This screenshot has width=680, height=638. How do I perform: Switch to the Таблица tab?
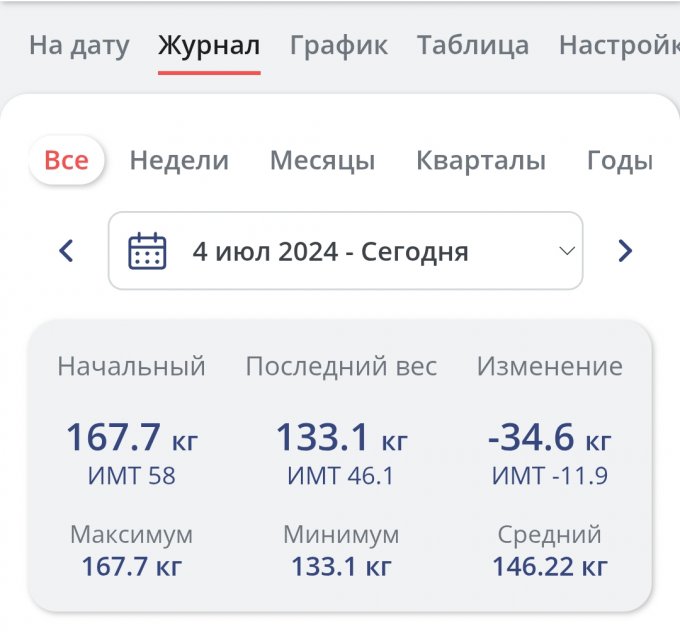[473, 46]
